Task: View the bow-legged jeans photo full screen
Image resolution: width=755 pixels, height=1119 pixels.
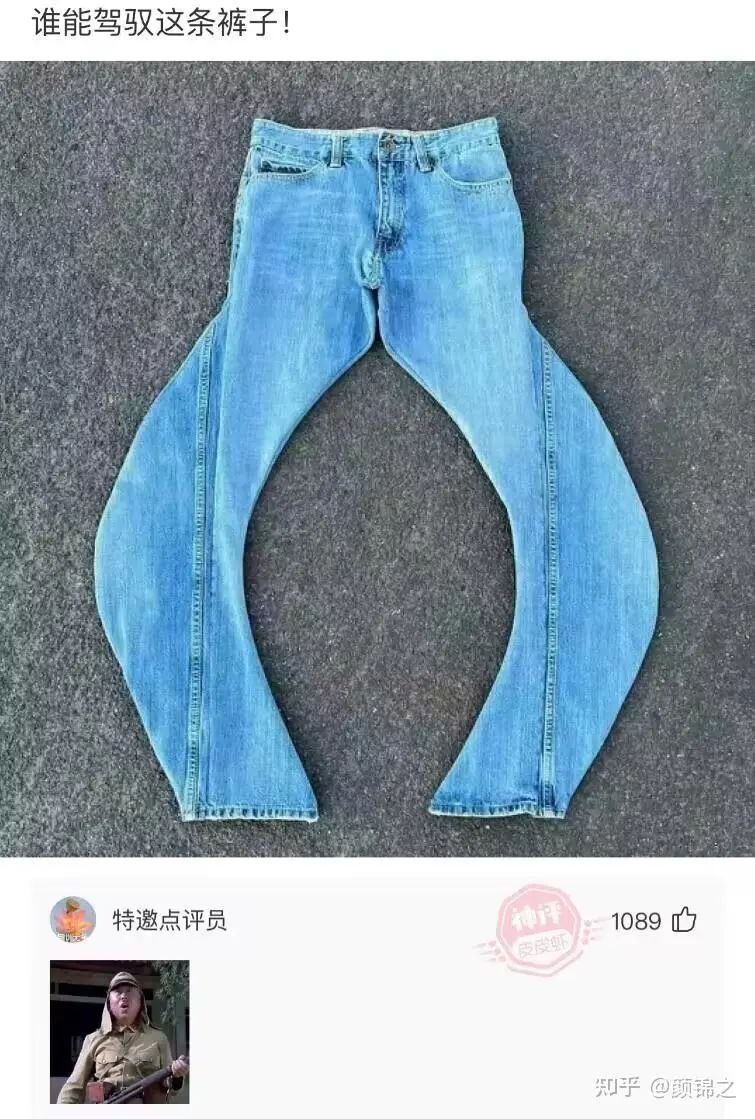Action: pos(377,458)
